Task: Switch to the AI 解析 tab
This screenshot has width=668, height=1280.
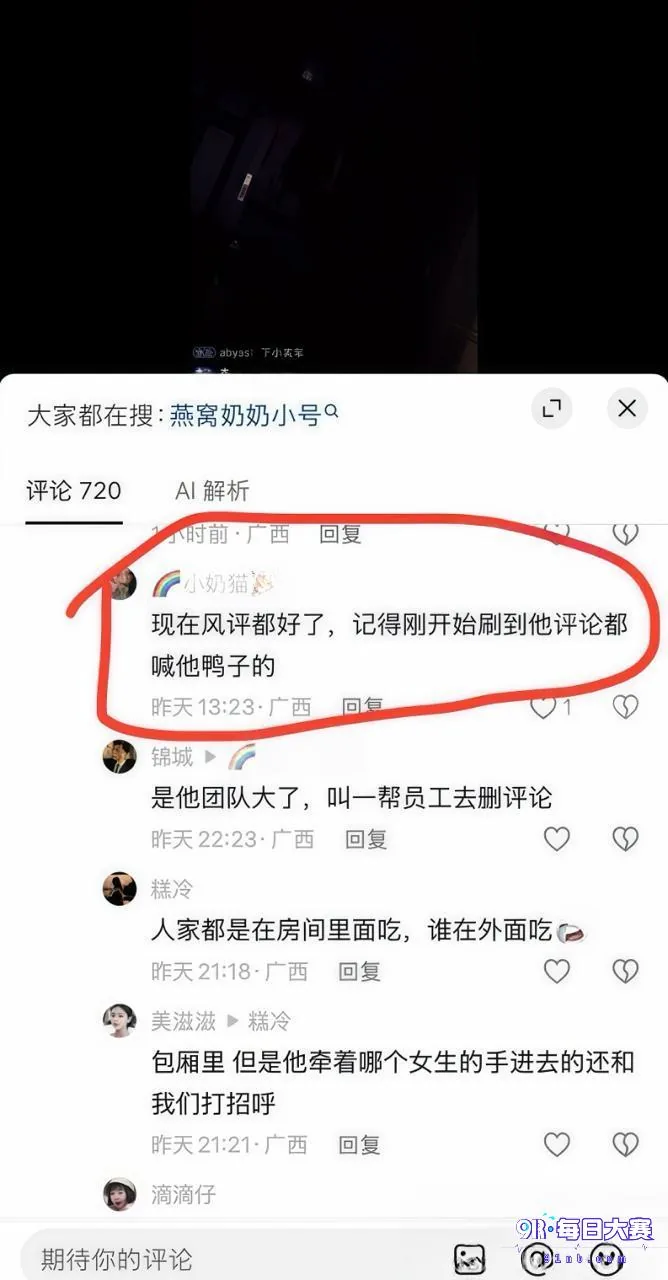Action: tap(212, 491)
